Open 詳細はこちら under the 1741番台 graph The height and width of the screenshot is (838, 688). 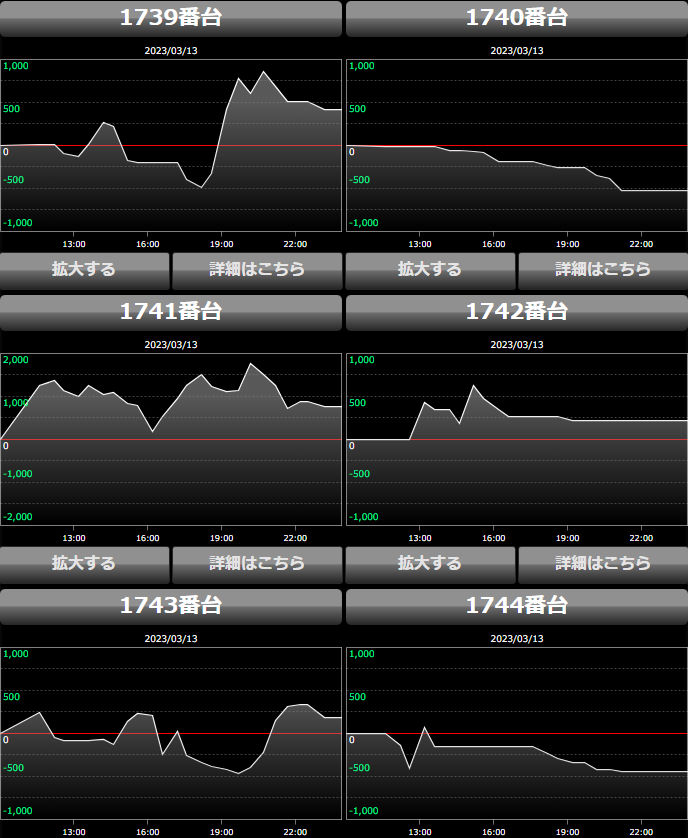[257, 563]
